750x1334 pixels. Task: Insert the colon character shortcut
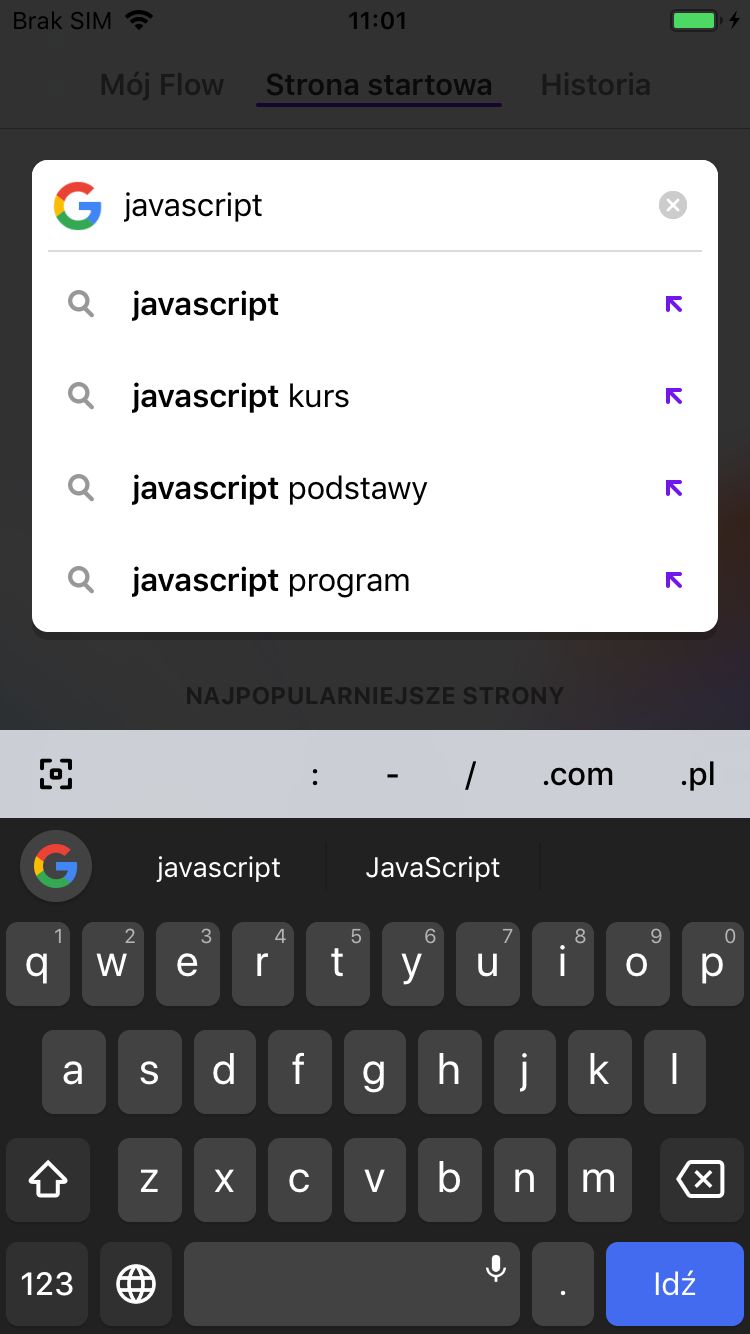coord(315,775)
